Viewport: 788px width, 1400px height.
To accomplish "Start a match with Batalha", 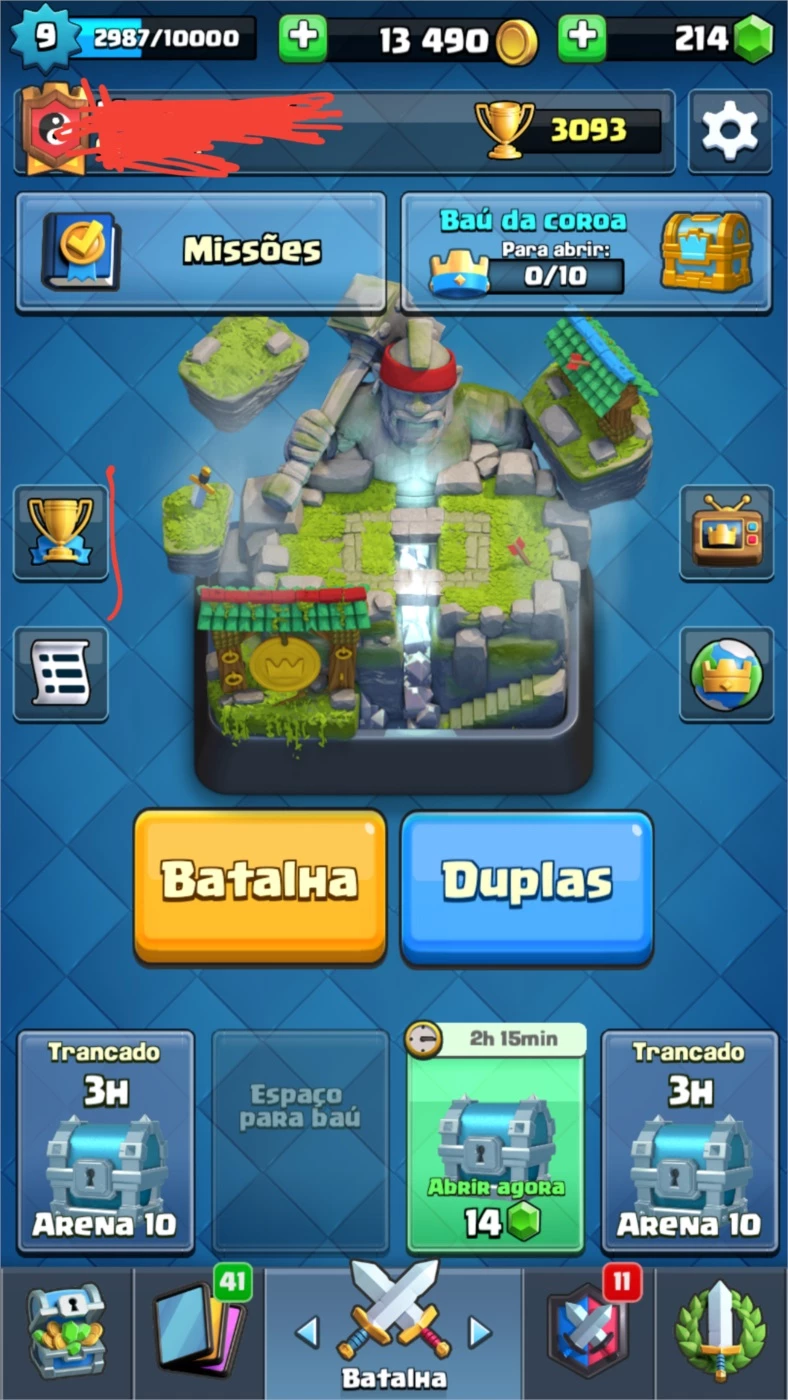I will click(x=260, y=886).
